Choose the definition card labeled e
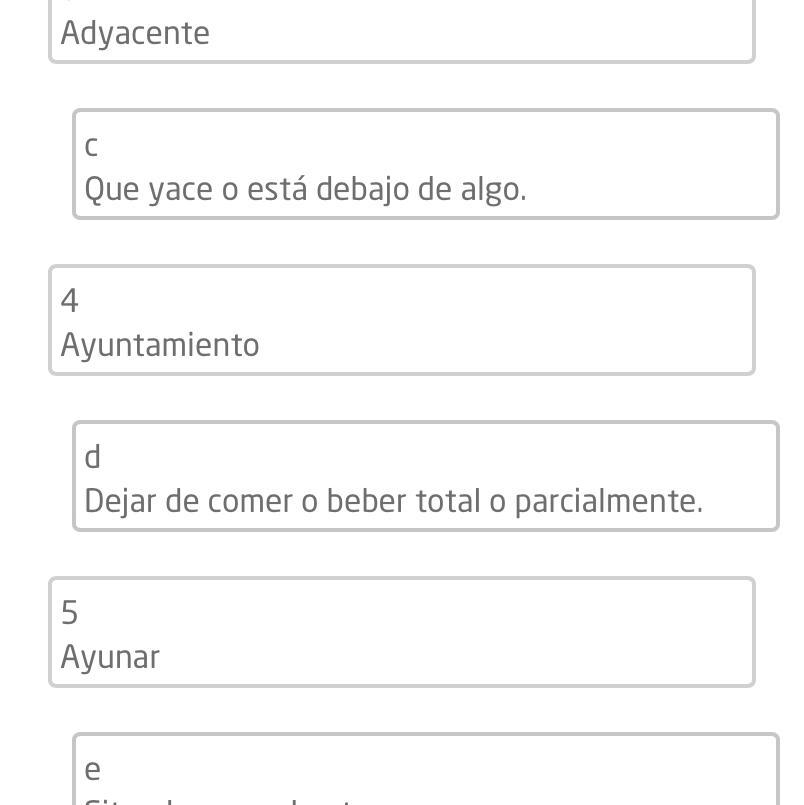Screen dimensions: 804x805 click(x=425, y=773)
